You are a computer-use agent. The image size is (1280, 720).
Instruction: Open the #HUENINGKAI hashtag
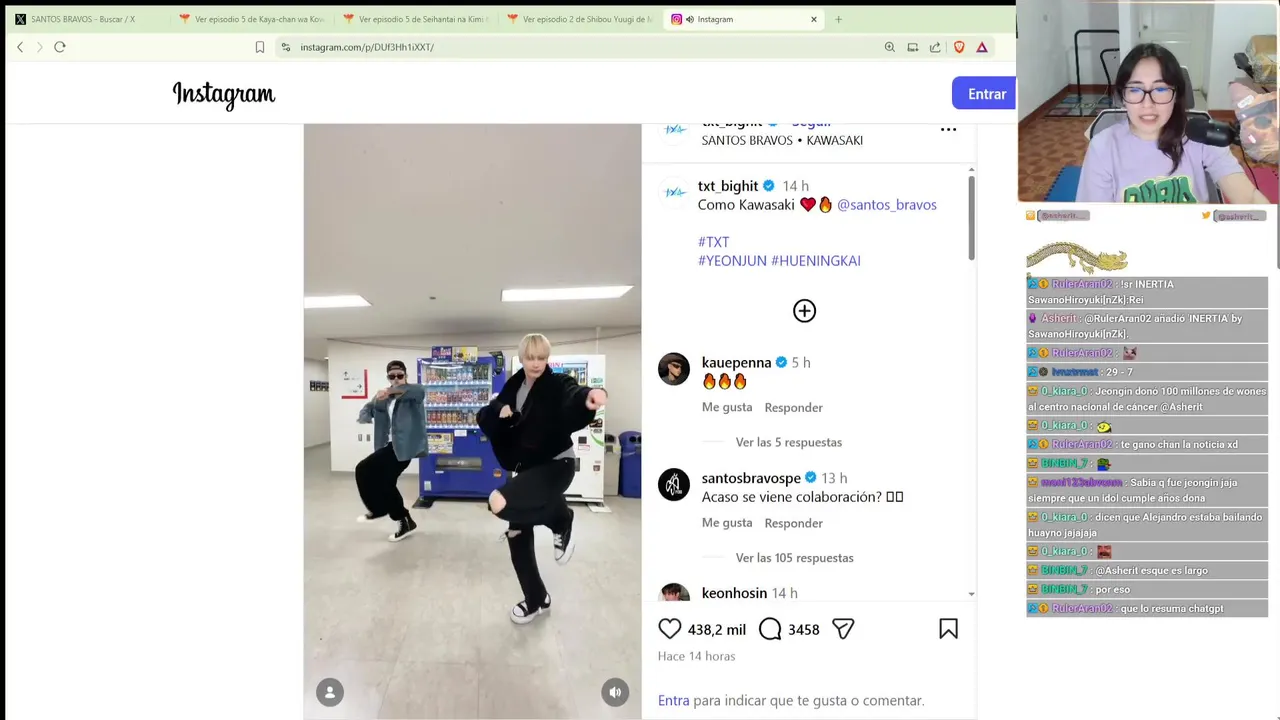pyautogui.click(x=816, y=261)
